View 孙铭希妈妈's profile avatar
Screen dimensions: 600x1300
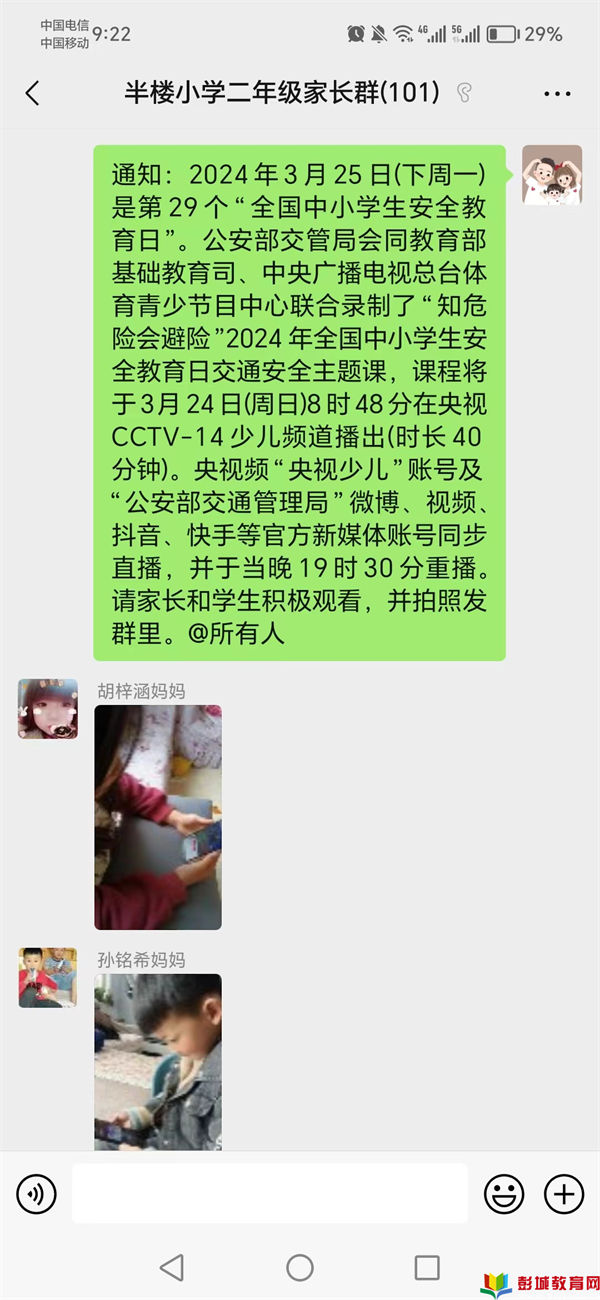click(47, 978)
